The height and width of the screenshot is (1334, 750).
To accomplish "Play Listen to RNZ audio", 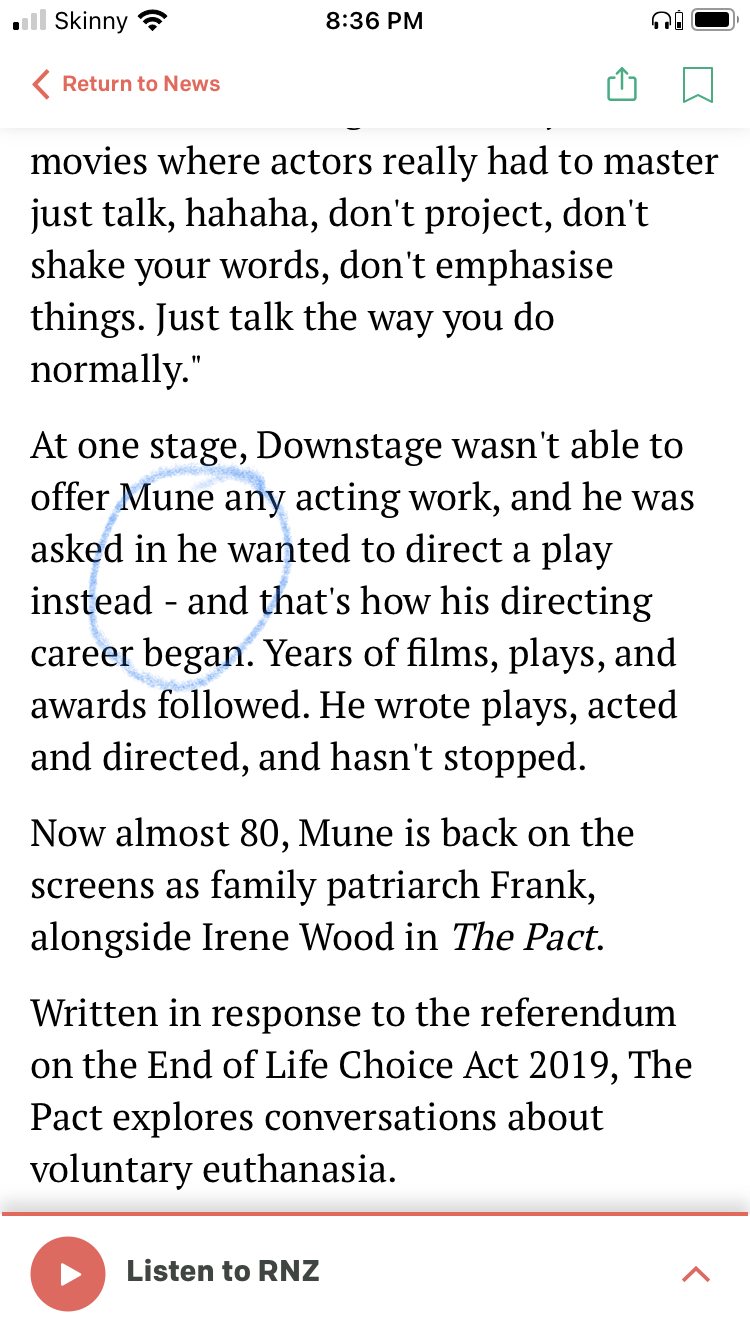I will click(x=68, y=1273).
